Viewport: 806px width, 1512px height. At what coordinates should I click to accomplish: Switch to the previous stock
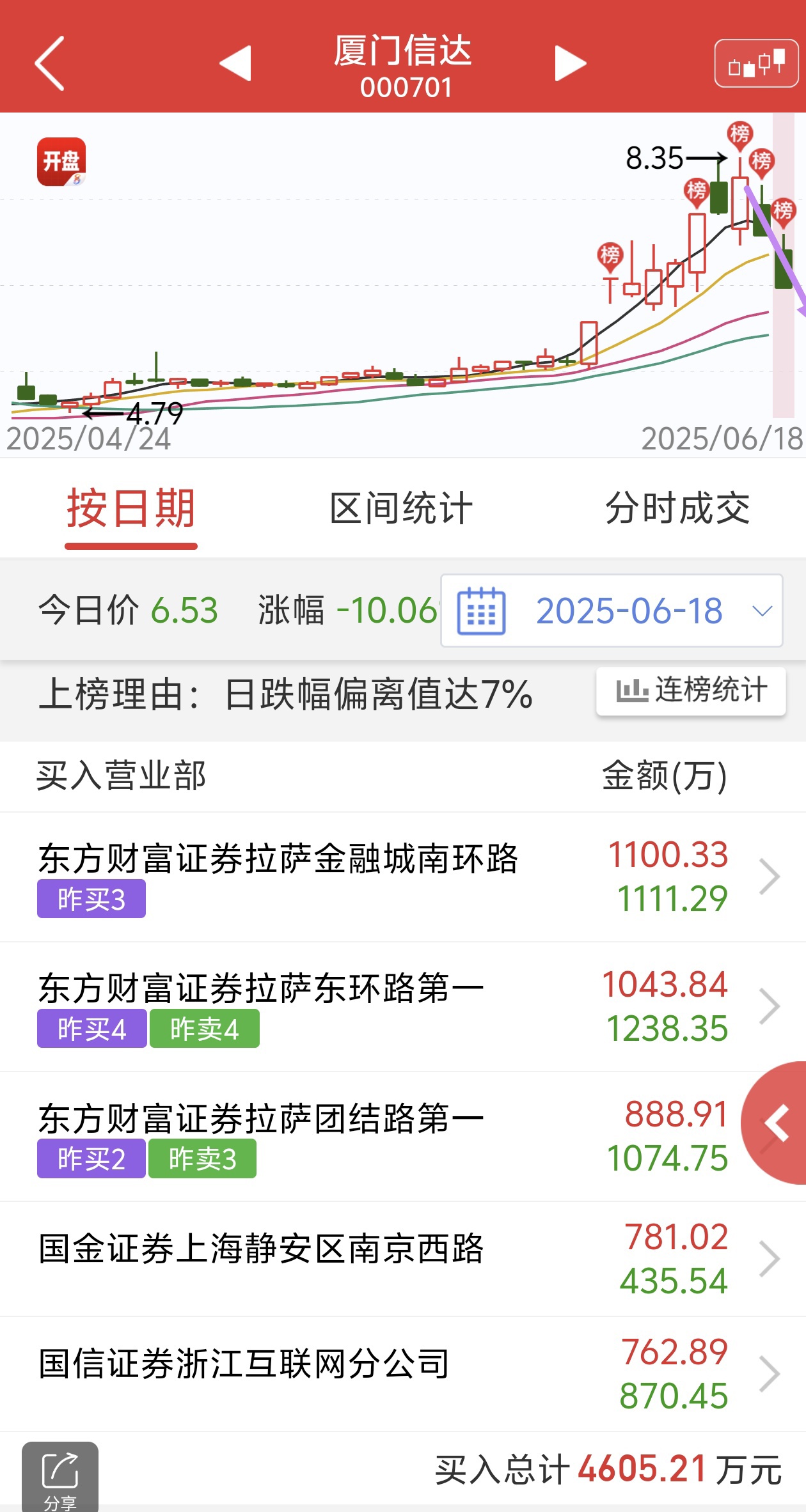pos(235,63)
